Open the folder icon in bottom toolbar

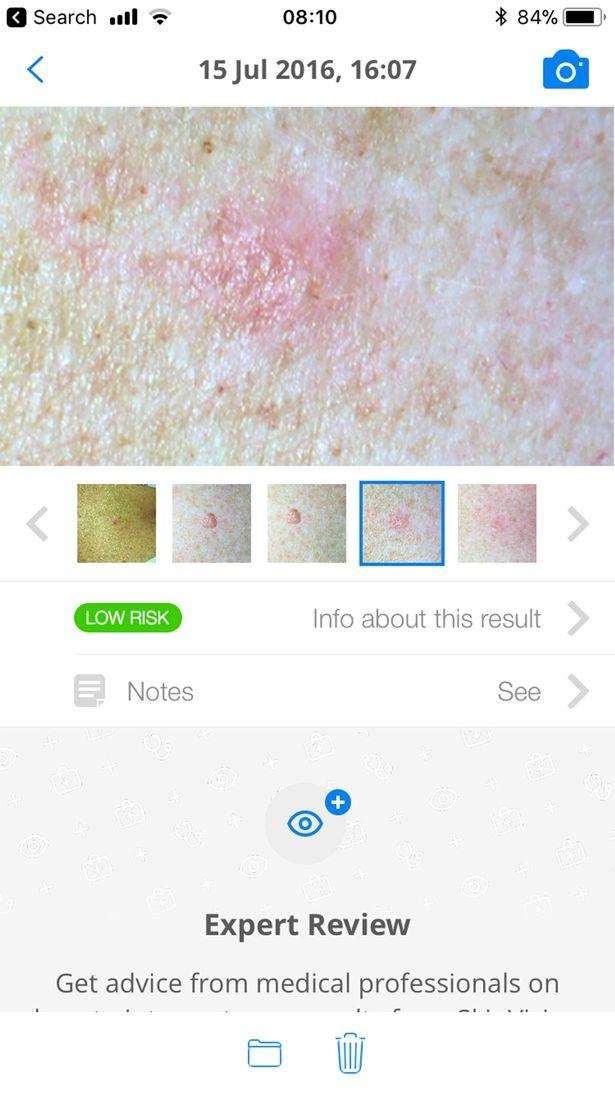click(264, 1053)
